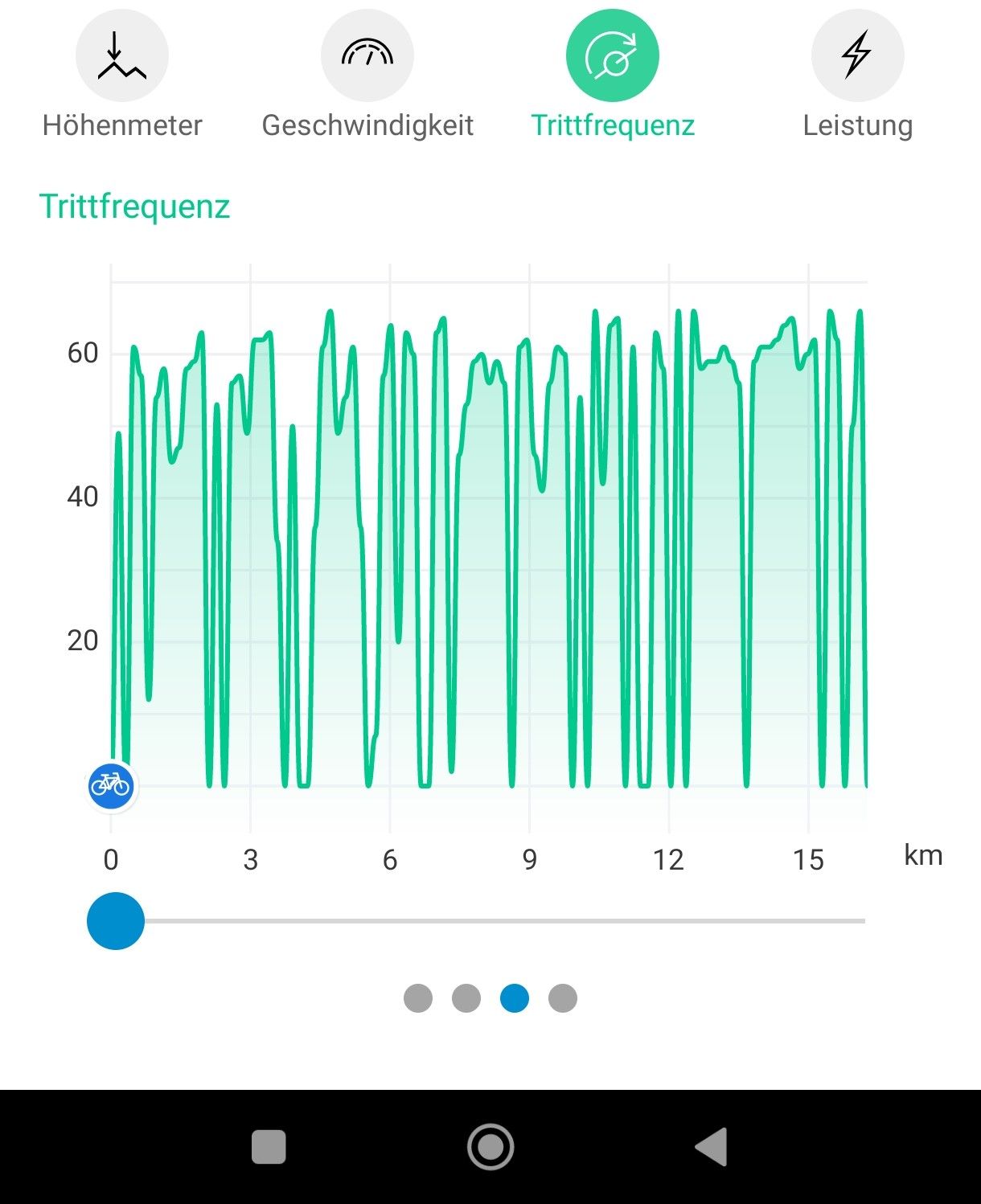
Task: Jump to the second page dot
Action: (x=466, y=998)
